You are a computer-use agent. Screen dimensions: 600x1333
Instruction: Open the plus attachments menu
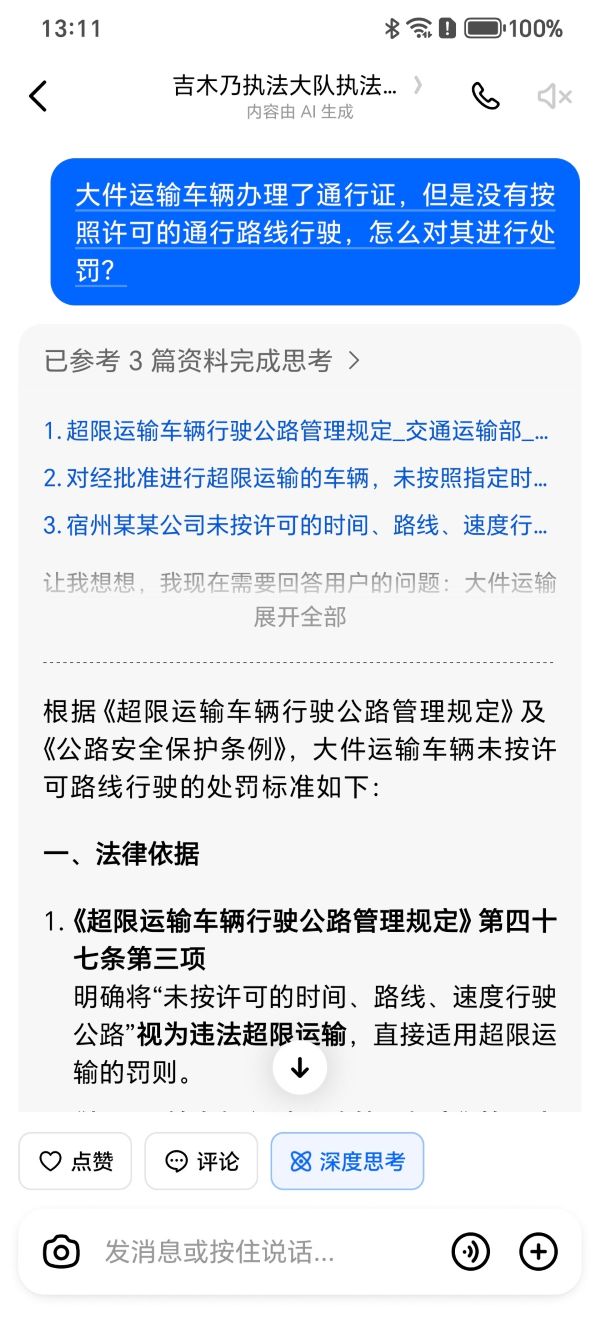click(x=538, y=1251)
